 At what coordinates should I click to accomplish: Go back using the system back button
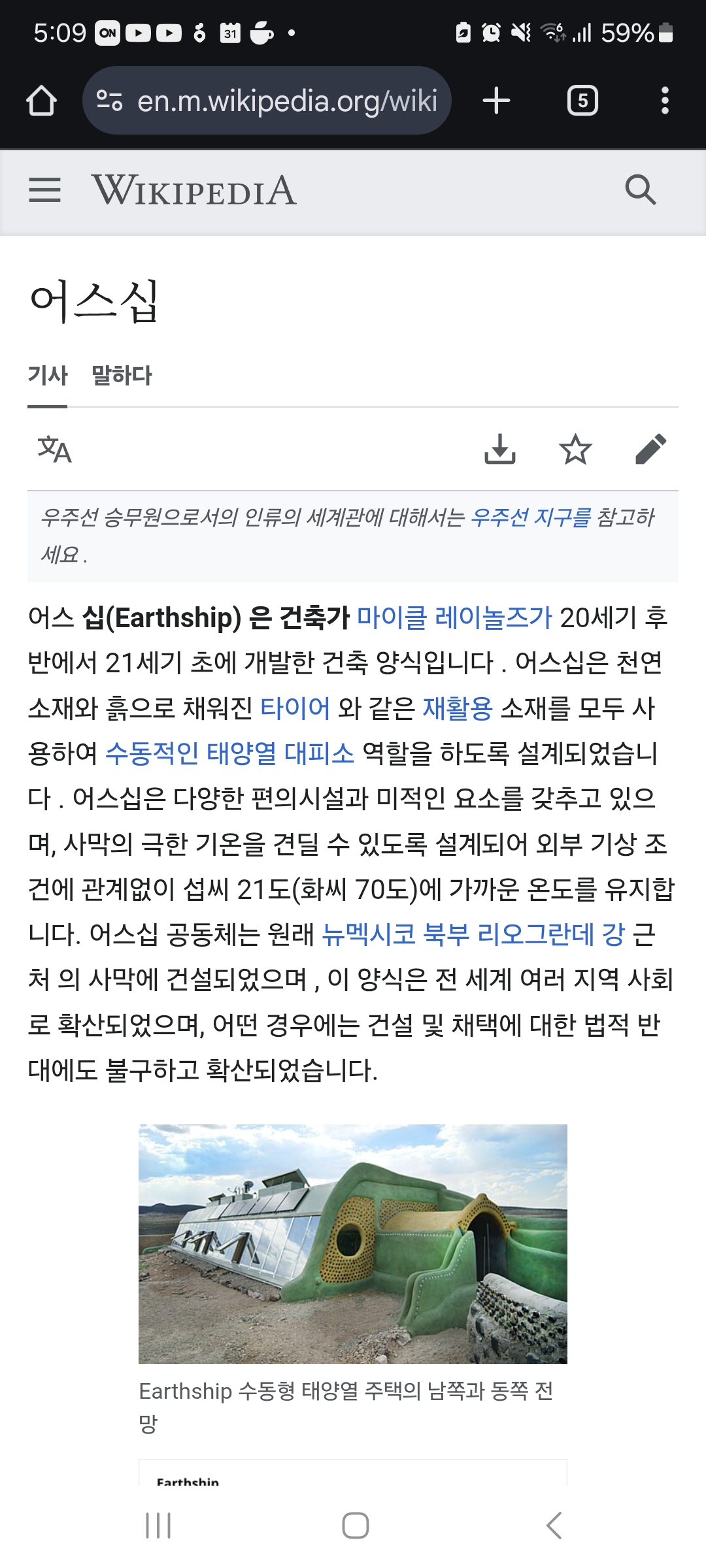[554, 1526]
